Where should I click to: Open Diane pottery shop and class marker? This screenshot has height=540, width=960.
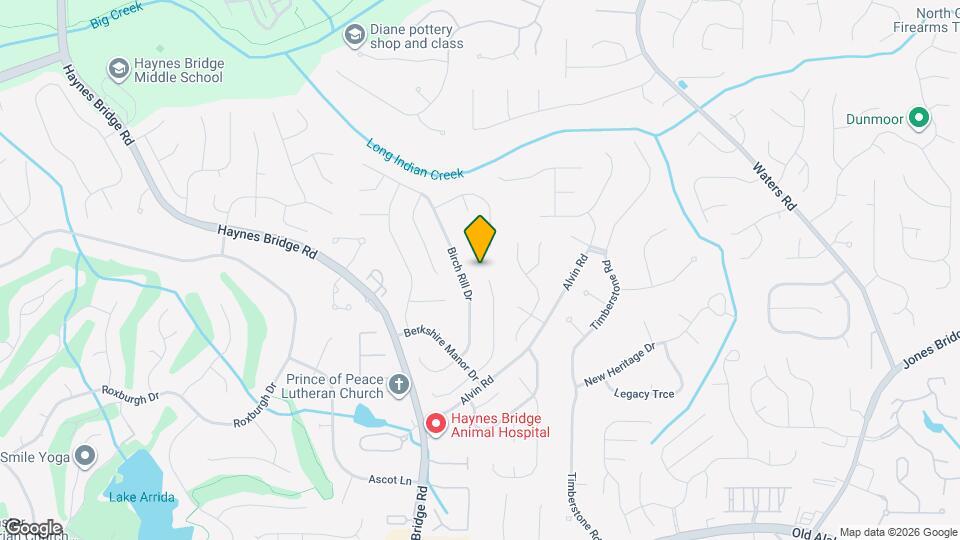353,36
